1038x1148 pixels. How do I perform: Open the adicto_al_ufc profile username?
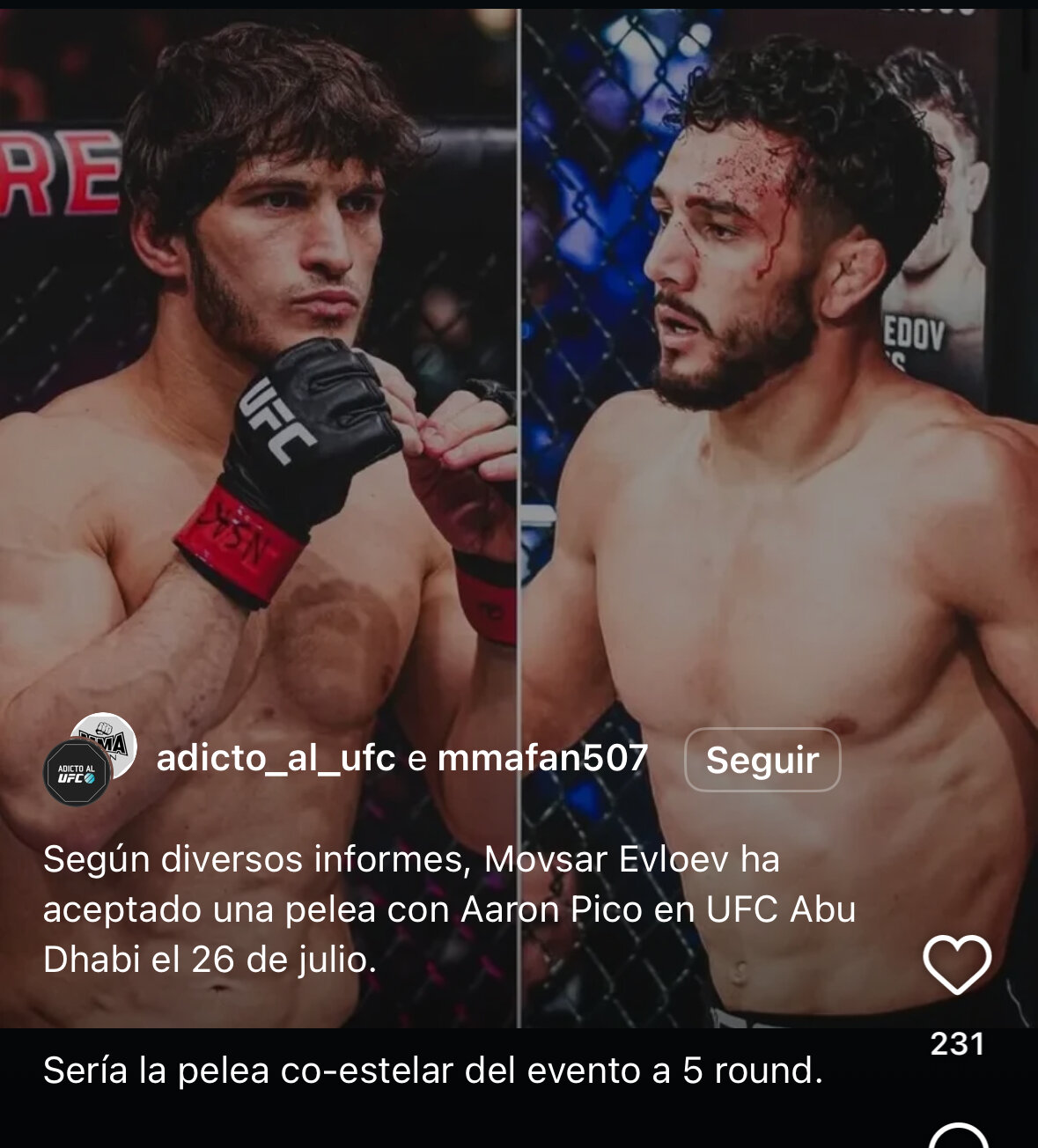pyautogui.click(x=276, y=758)
